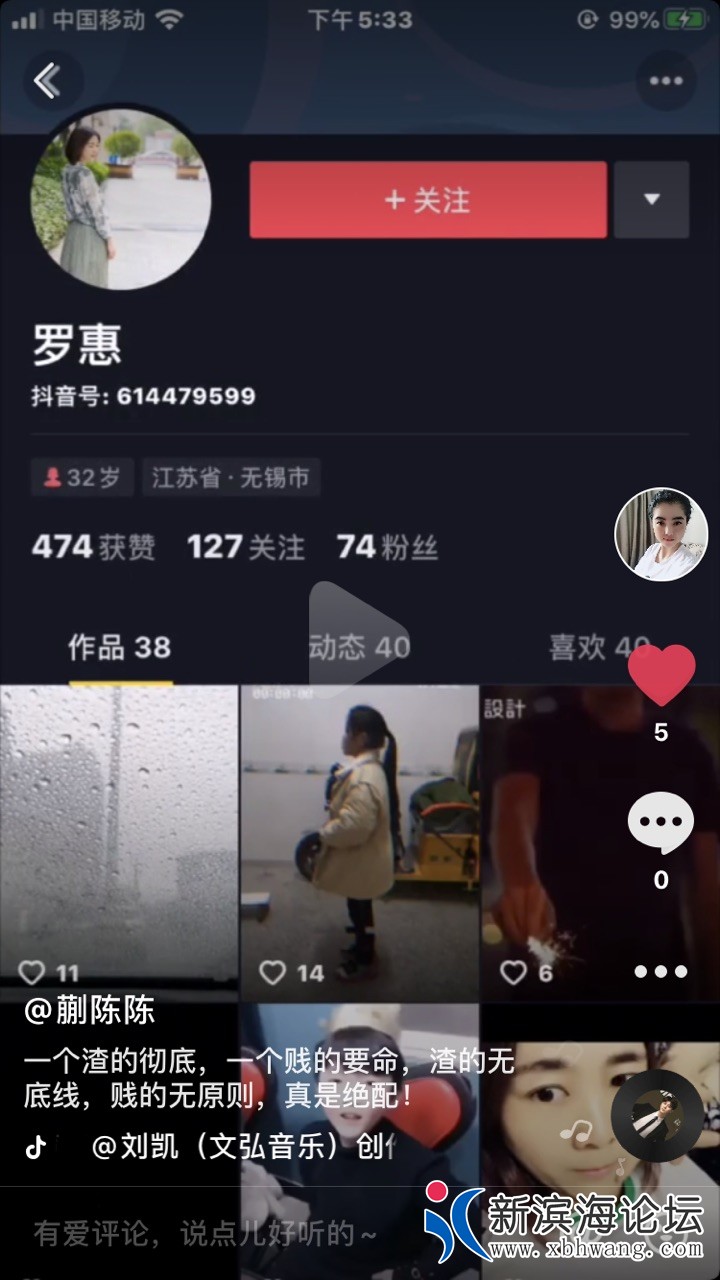Screen dimensions: 720x1280
Task: Like the video with 5 likes
Action: [x=661, y=676]
